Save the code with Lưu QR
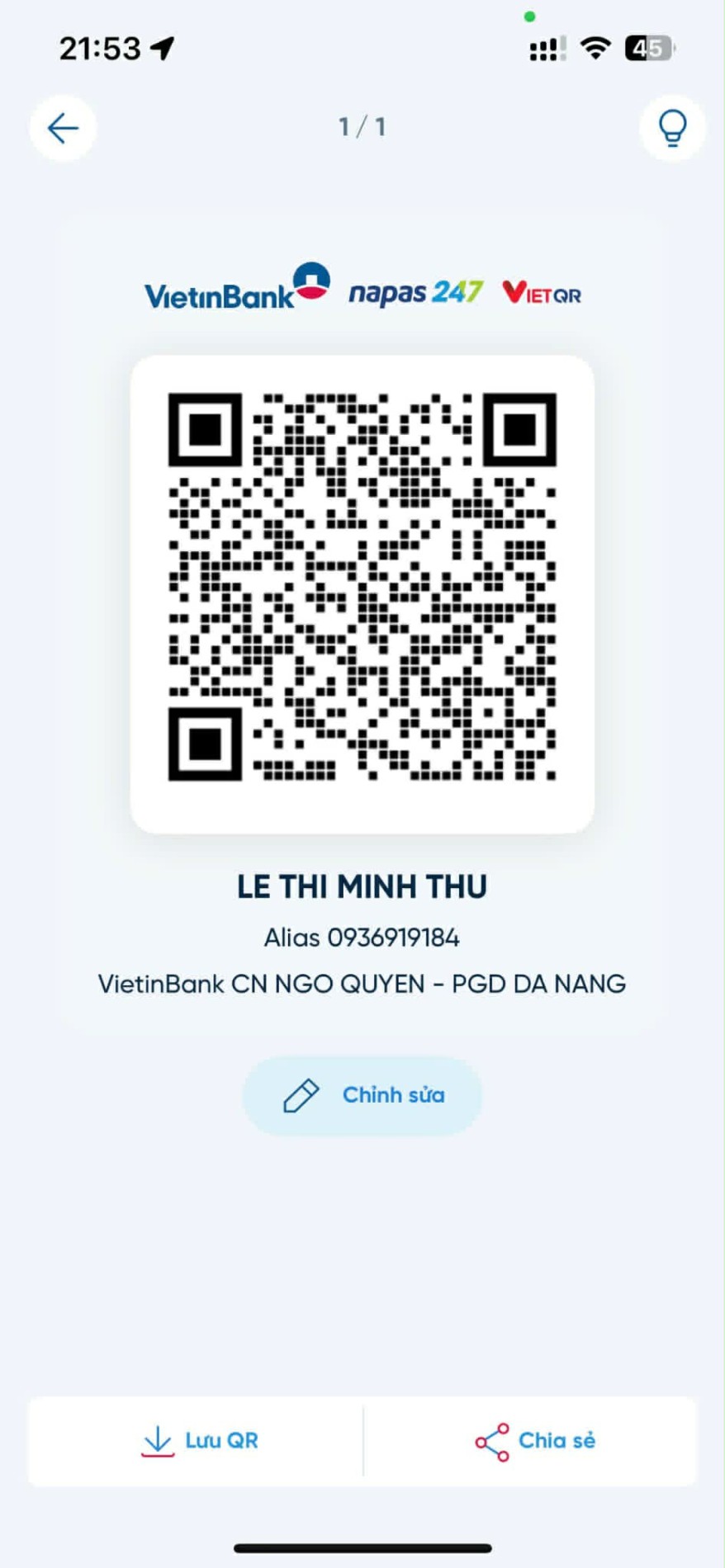 pyautogui.click(x=199, y=1441)
